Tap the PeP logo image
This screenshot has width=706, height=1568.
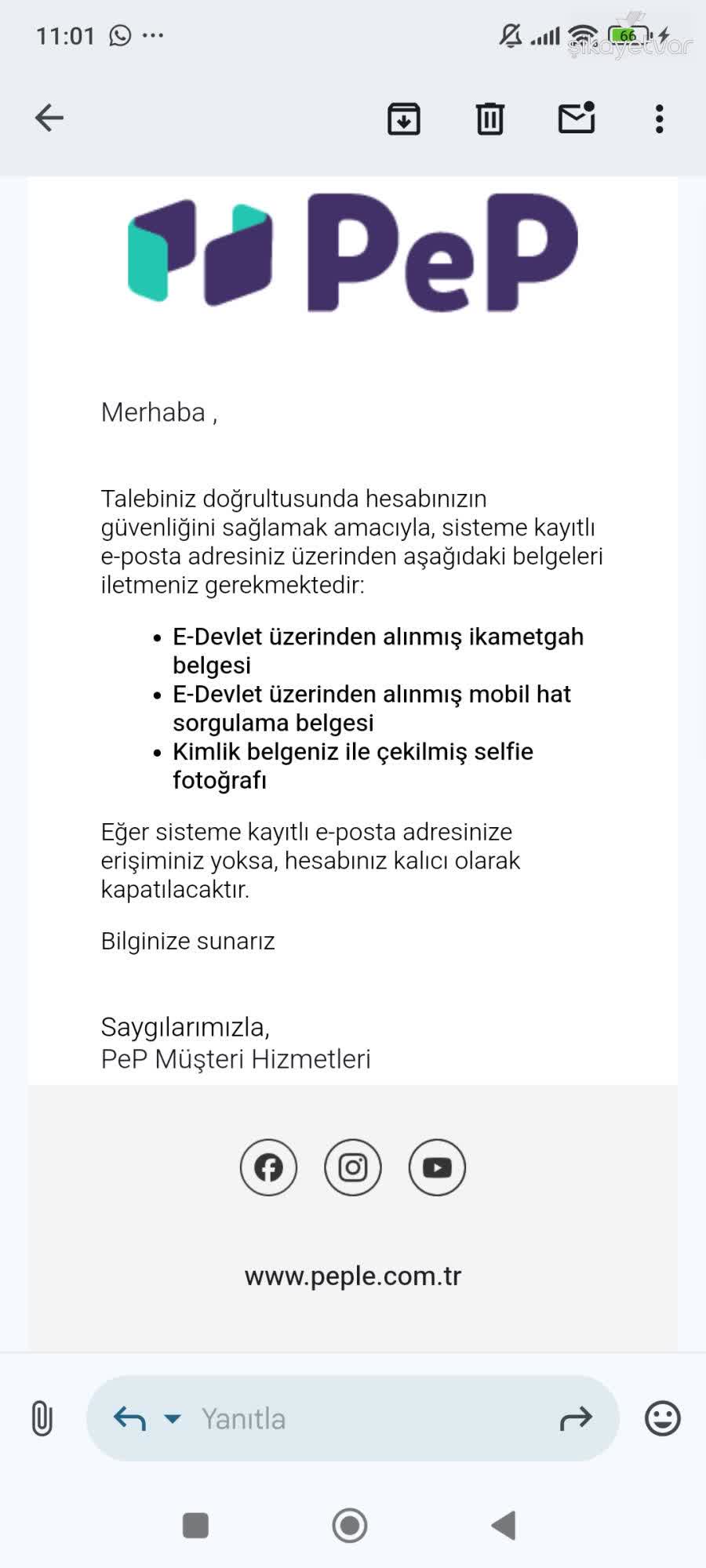click(352, 251)
